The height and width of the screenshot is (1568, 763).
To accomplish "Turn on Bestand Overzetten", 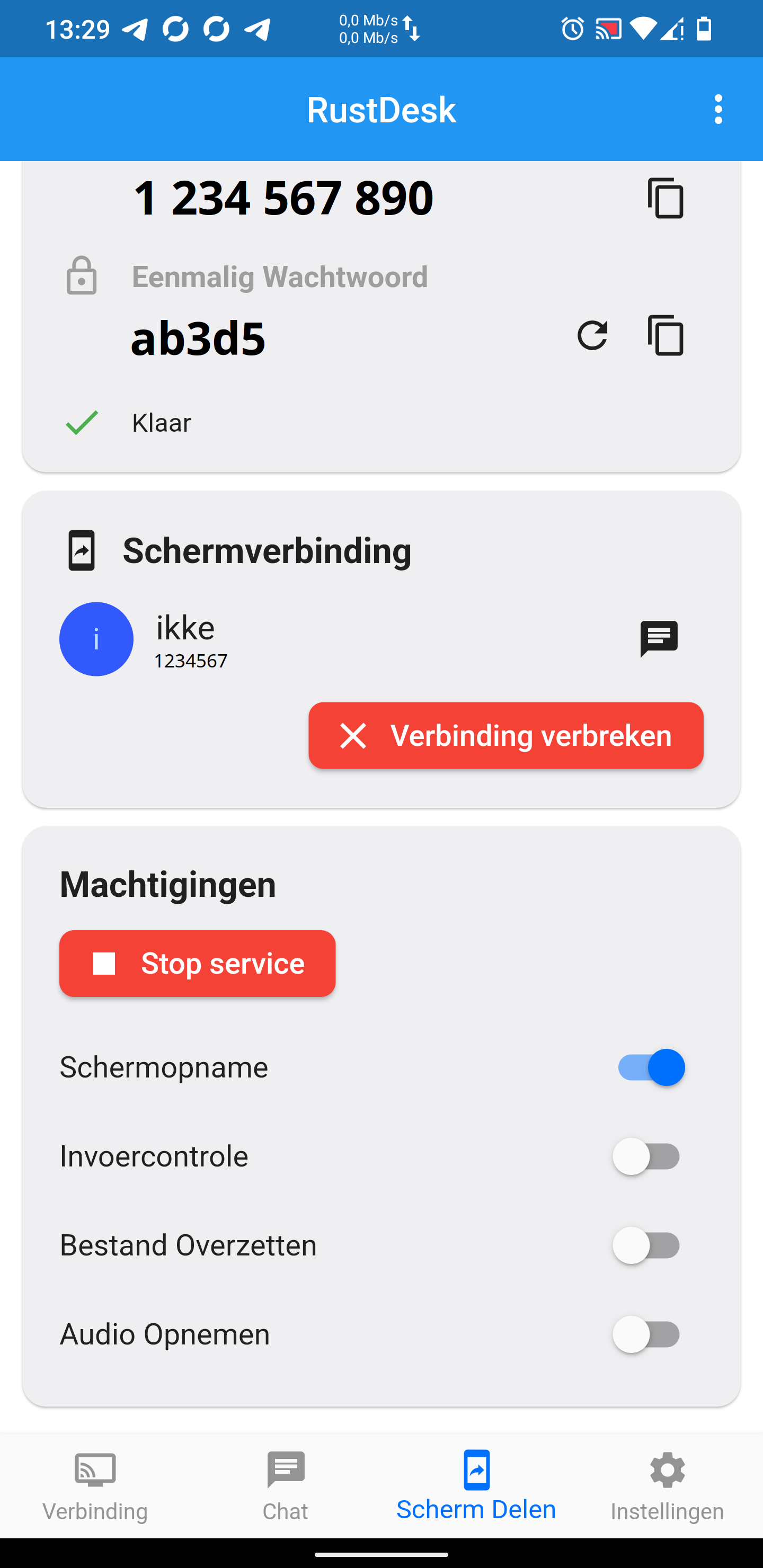I will click(x=646, y=1245).
